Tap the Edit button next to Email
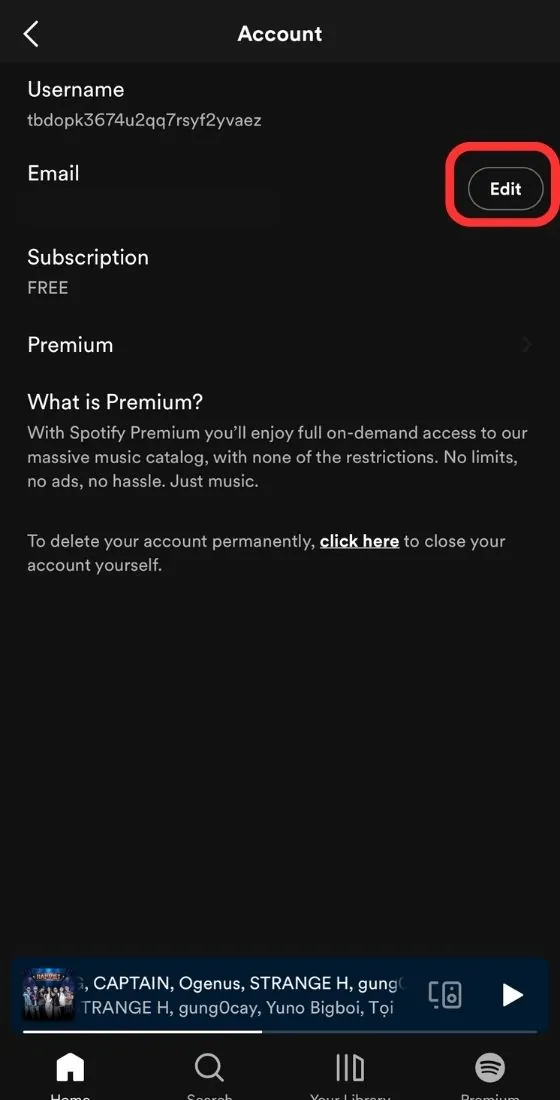Viewport: 560px width, 1100px height. pyautogui.click(x=505, y=189)
